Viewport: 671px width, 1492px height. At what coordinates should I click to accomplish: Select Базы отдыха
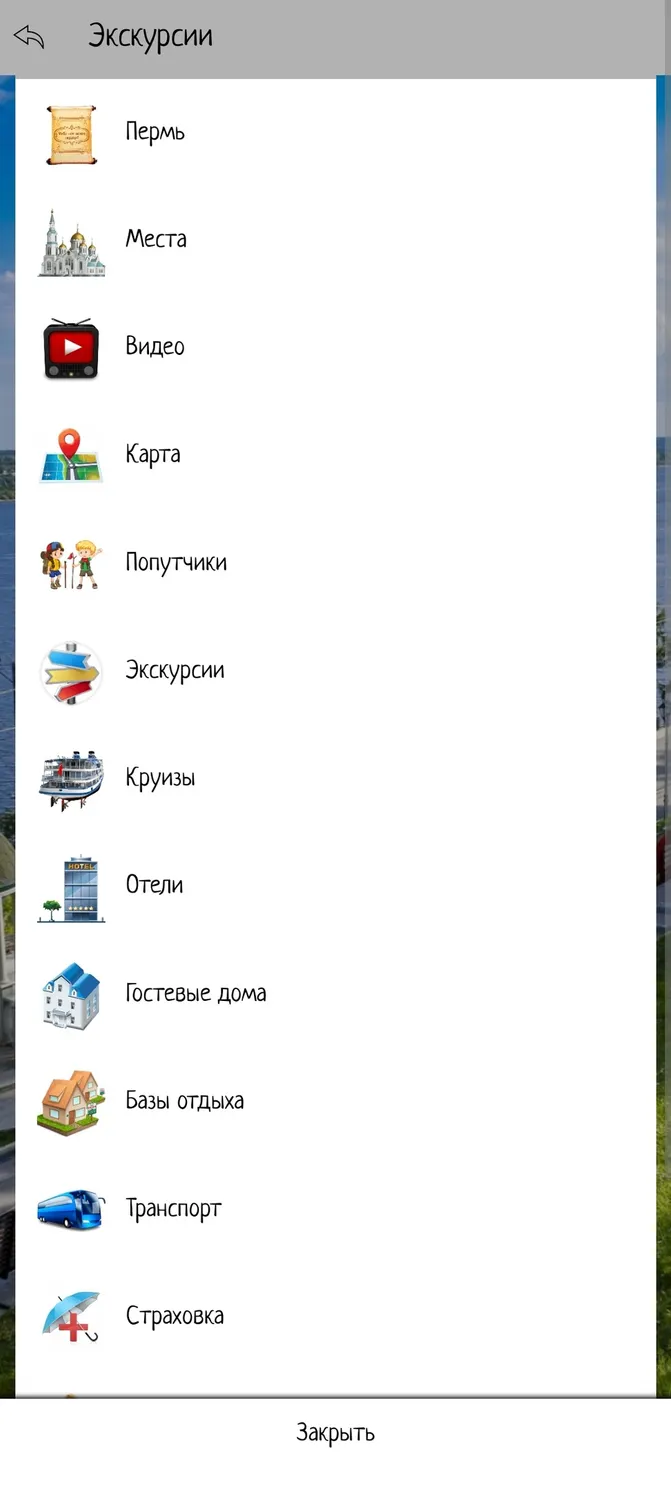(335, 1102)
